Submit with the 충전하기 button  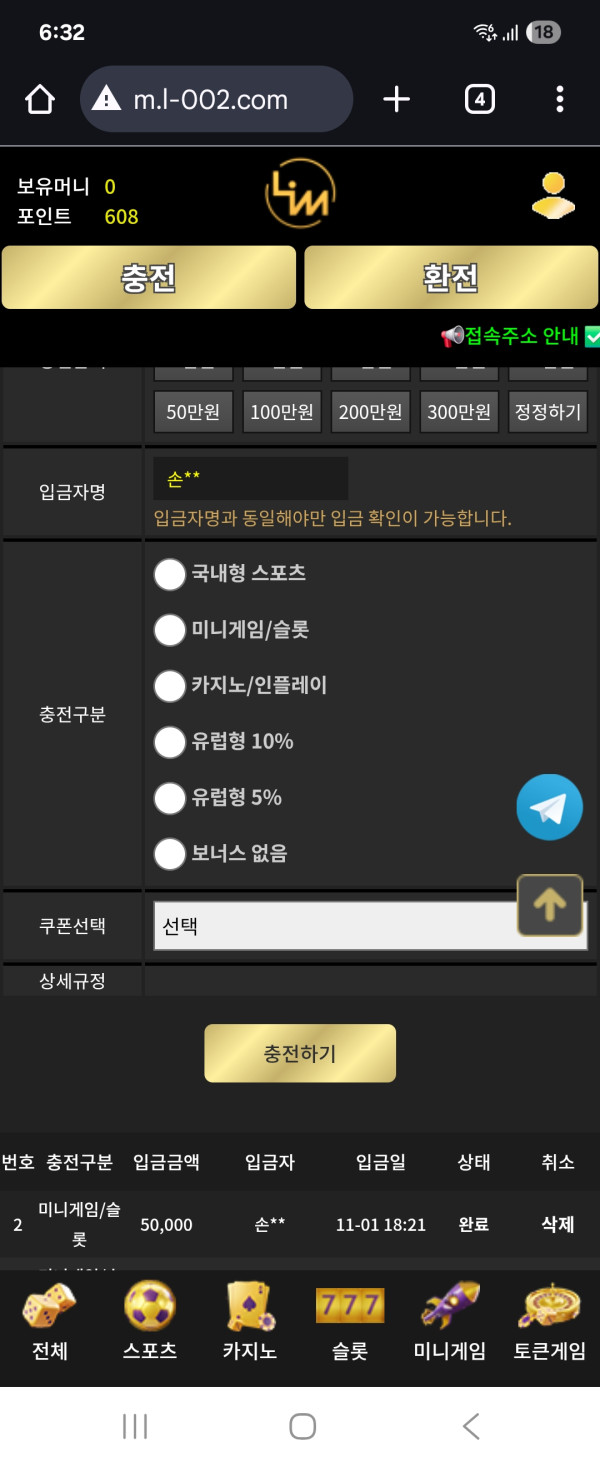click(x=300, y=1053)
